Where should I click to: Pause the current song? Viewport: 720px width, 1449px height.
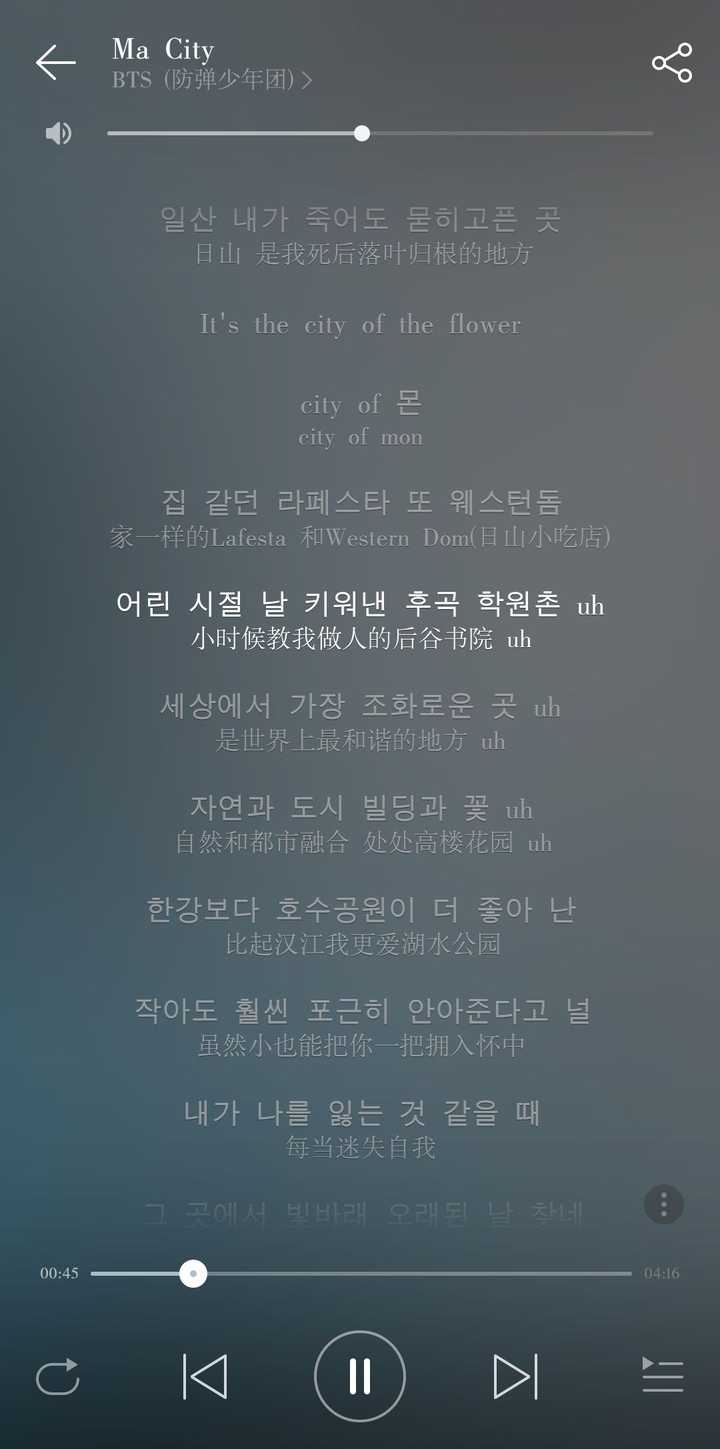click(360, 1377)
